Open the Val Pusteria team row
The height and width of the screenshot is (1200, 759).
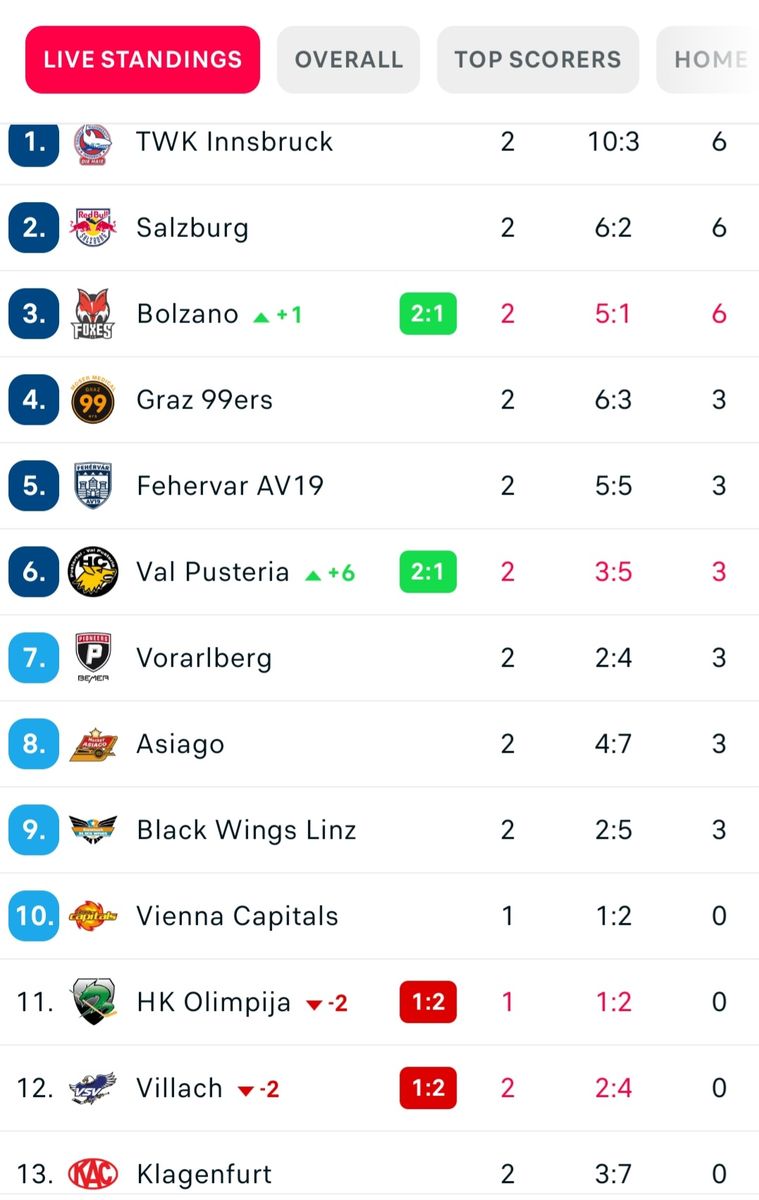point(212,572)
